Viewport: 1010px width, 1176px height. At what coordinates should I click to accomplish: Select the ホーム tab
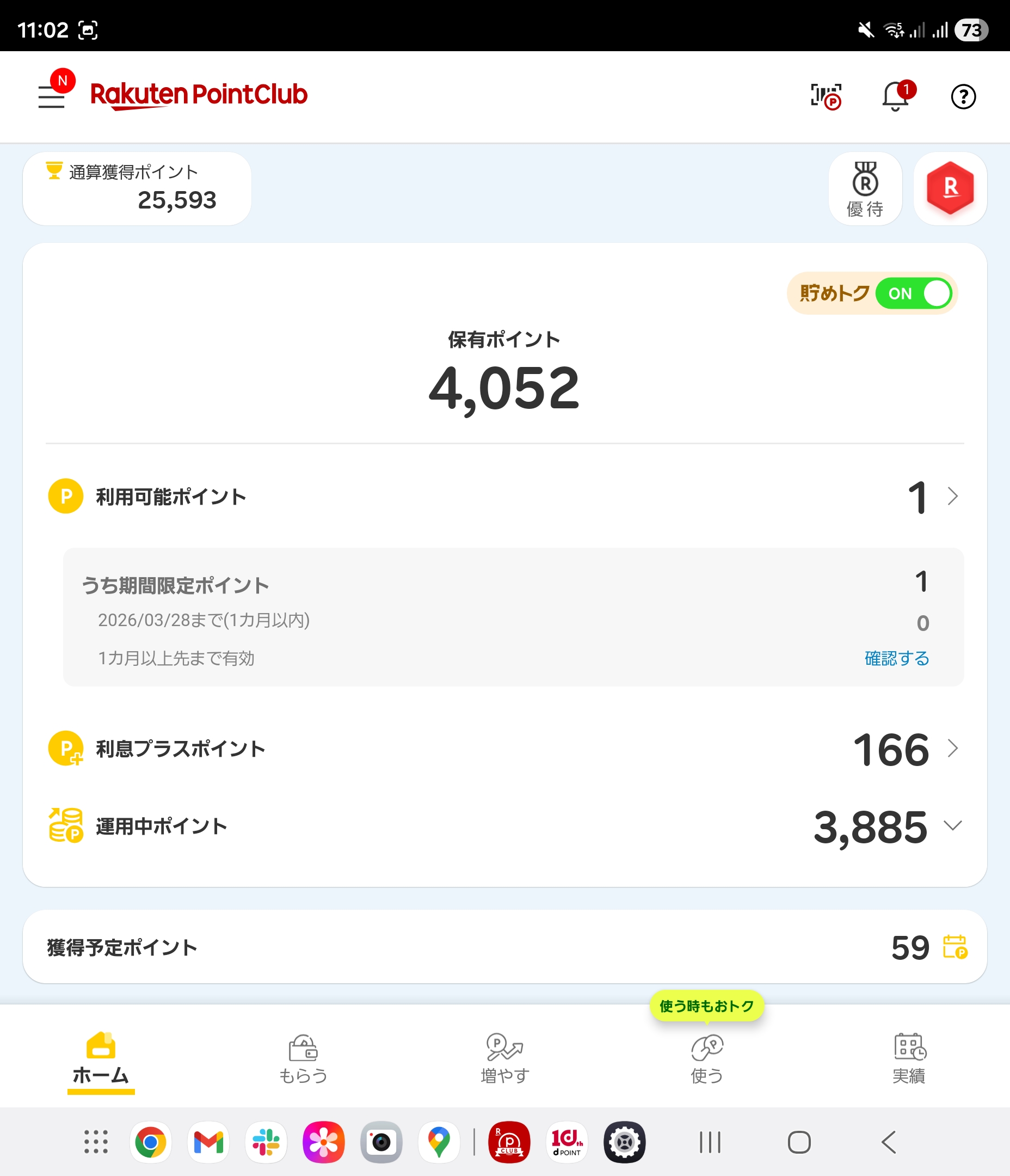(x=101, y=1059)
